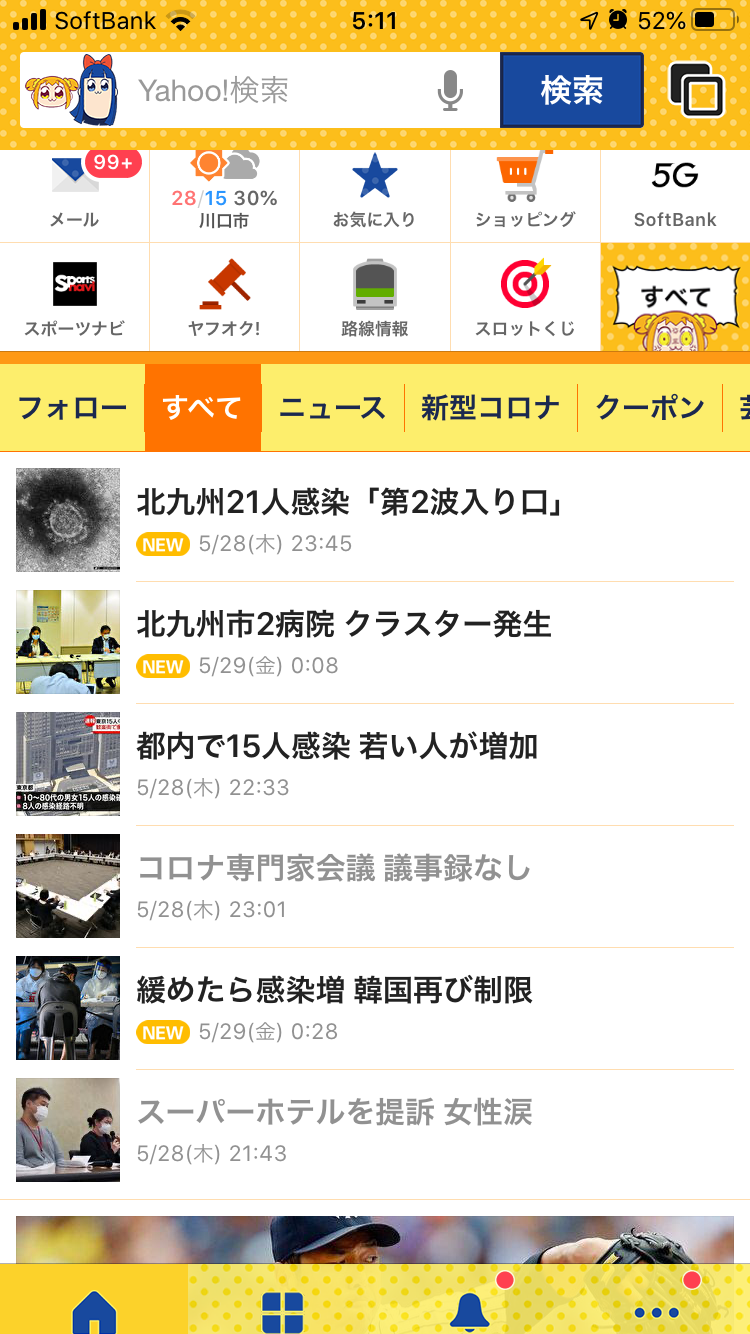Switch to the フォロー tab
This screenshot has width=750, height=1334.
72,408
